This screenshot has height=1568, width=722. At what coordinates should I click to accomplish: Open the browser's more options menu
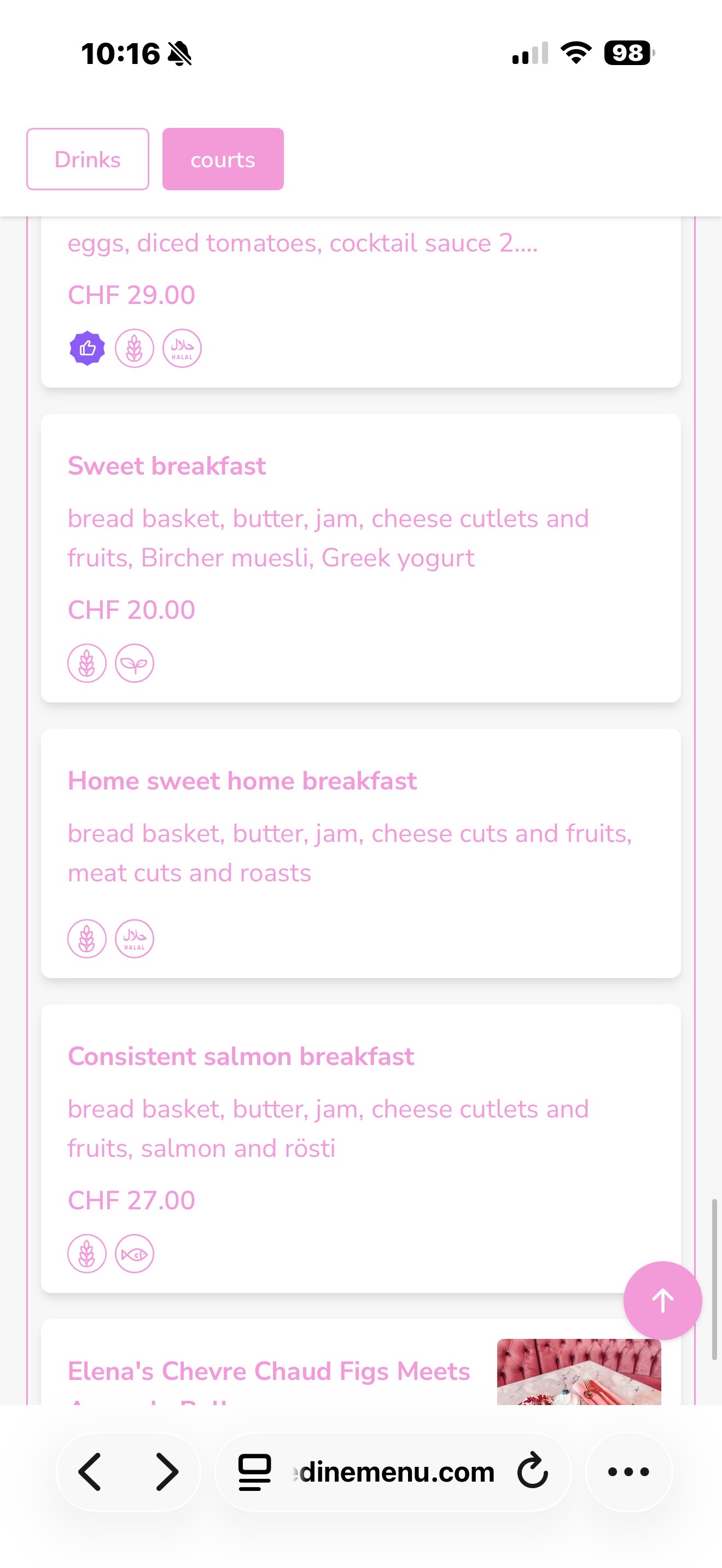click(628, 1471)
